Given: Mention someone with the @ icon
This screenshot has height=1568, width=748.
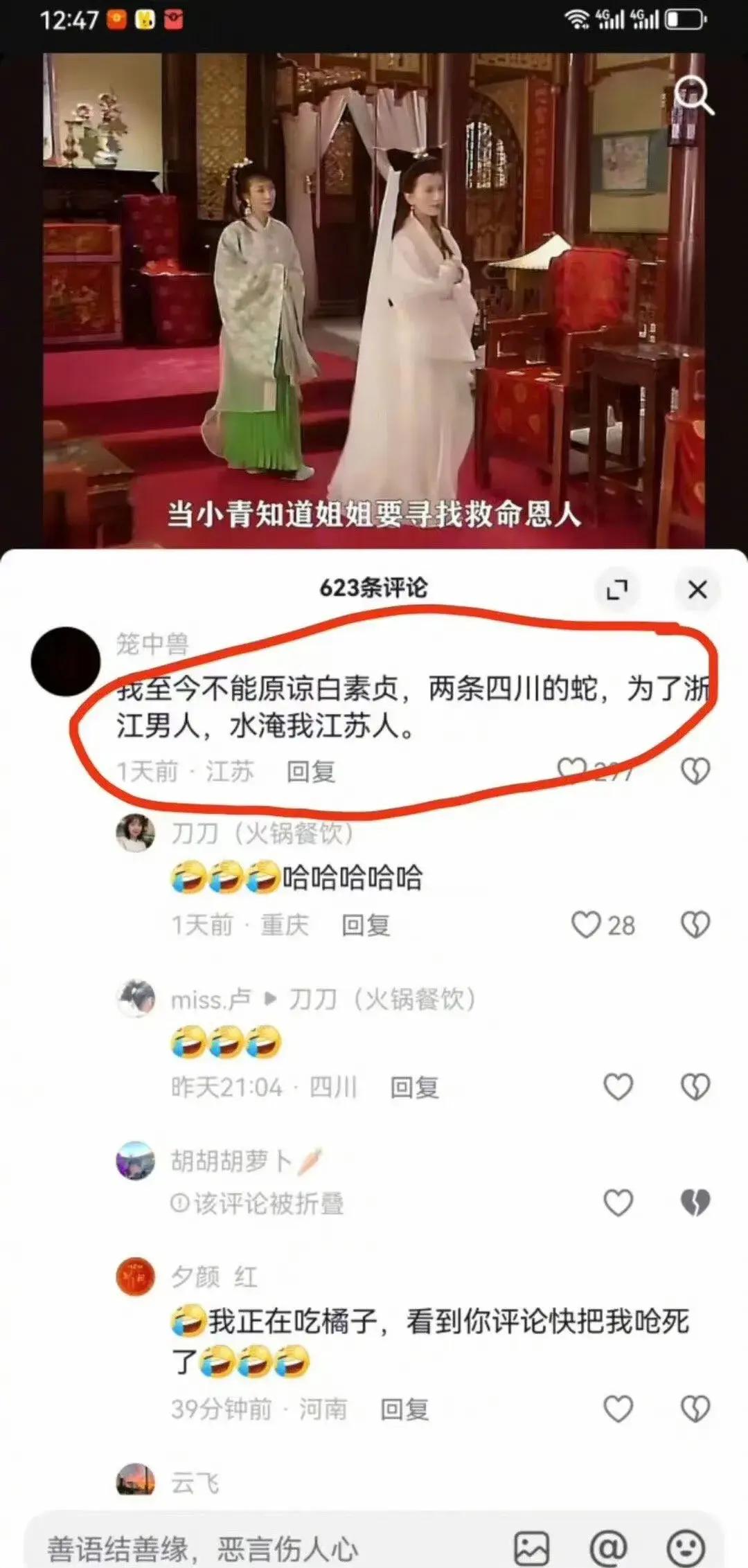Looking at the screenshot, I should click(608, 1549).
